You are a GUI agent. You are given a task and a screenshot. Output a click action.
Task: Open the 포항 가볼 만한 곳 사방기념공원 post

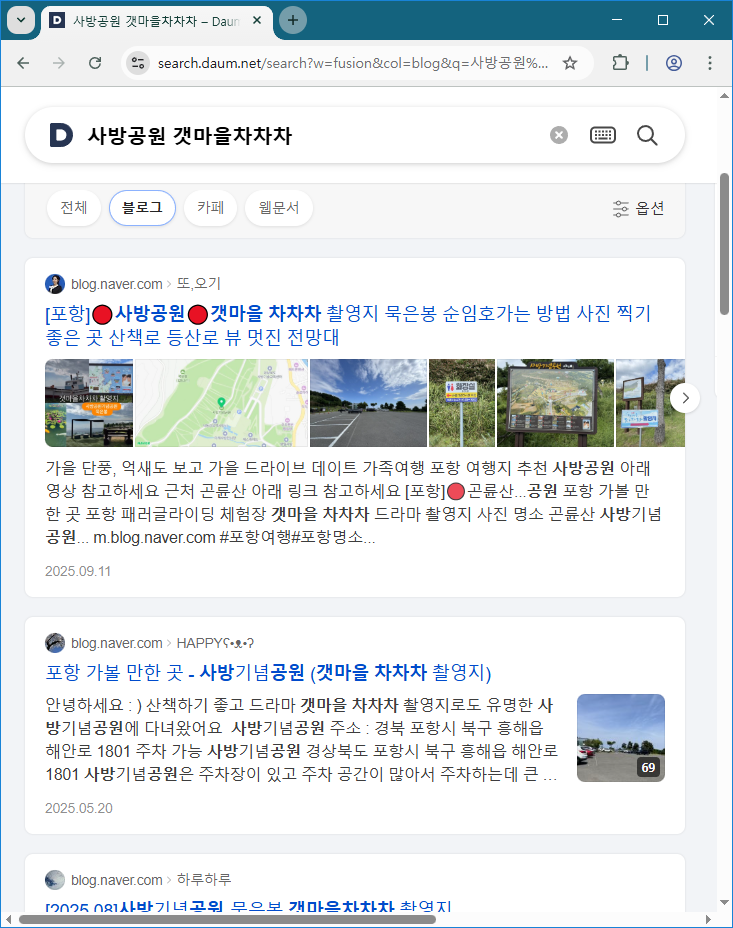point(269,671)
